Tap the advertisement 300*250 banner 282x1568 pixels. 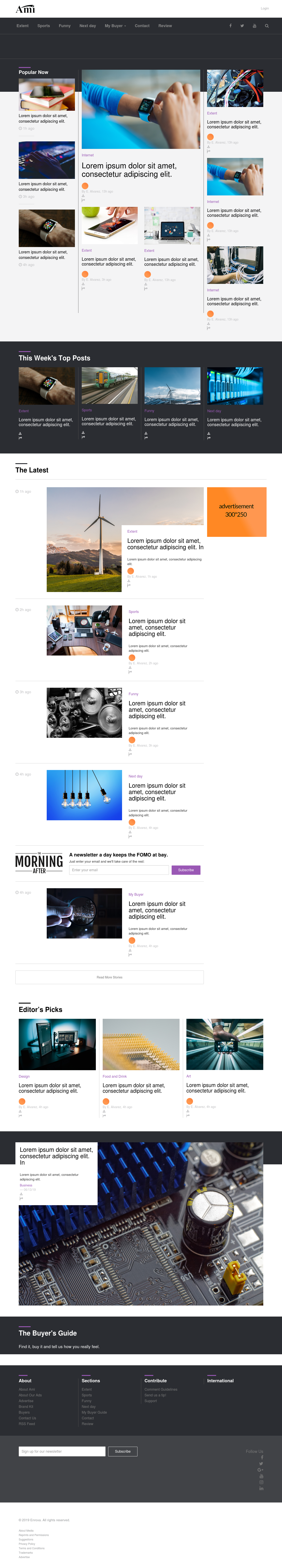pos(236,511)
